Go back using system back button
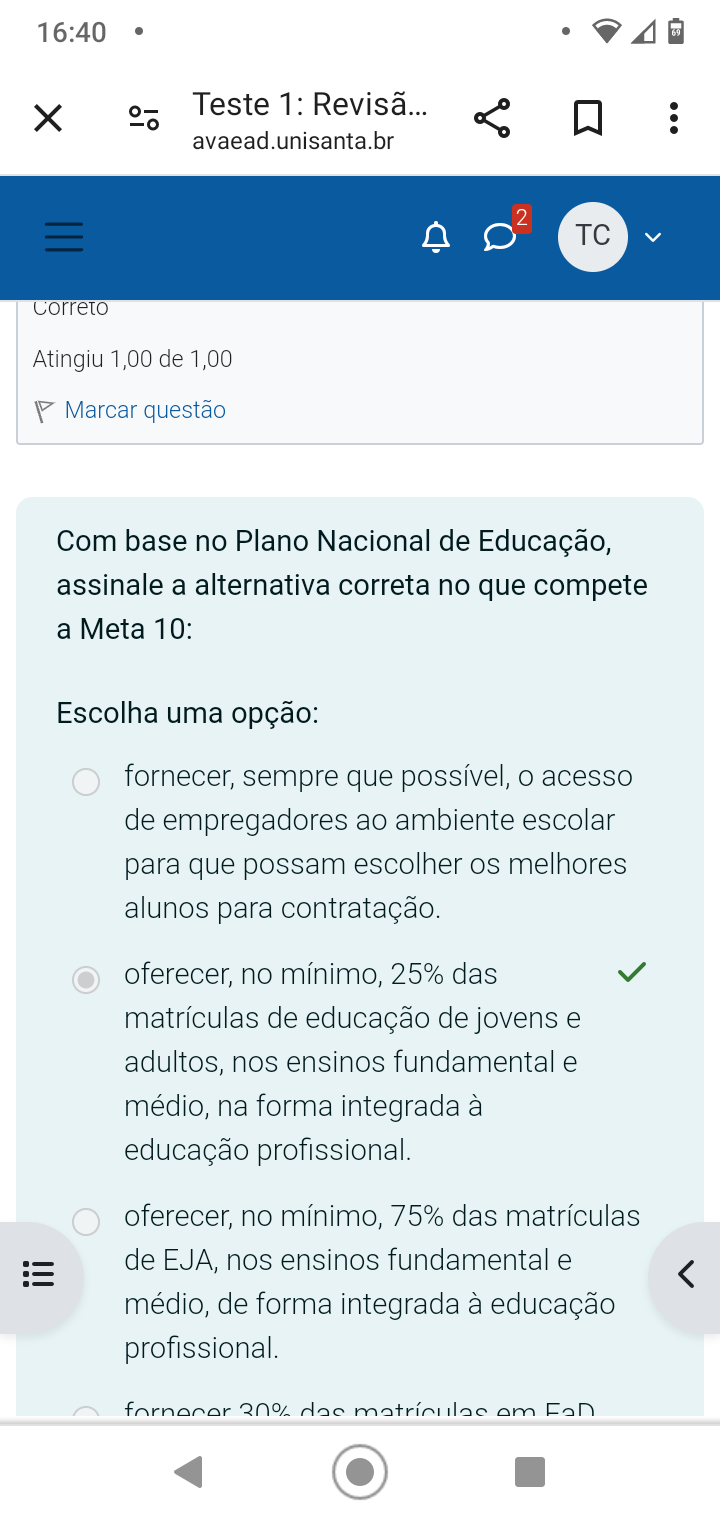 click(188, 1472)
